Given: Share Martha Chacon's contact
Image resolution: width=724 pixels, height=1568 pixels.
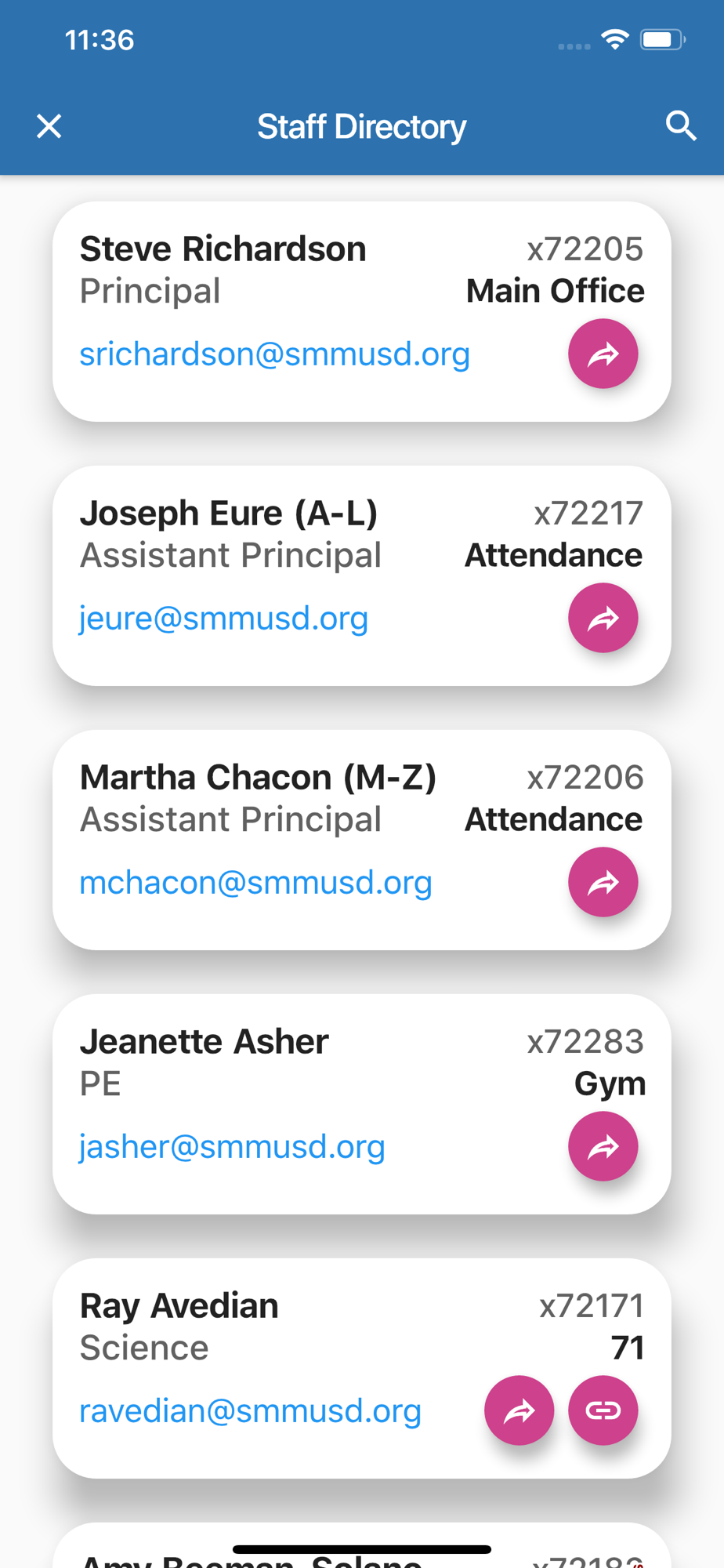Looking at the screenshot, I should click(603, 883).
